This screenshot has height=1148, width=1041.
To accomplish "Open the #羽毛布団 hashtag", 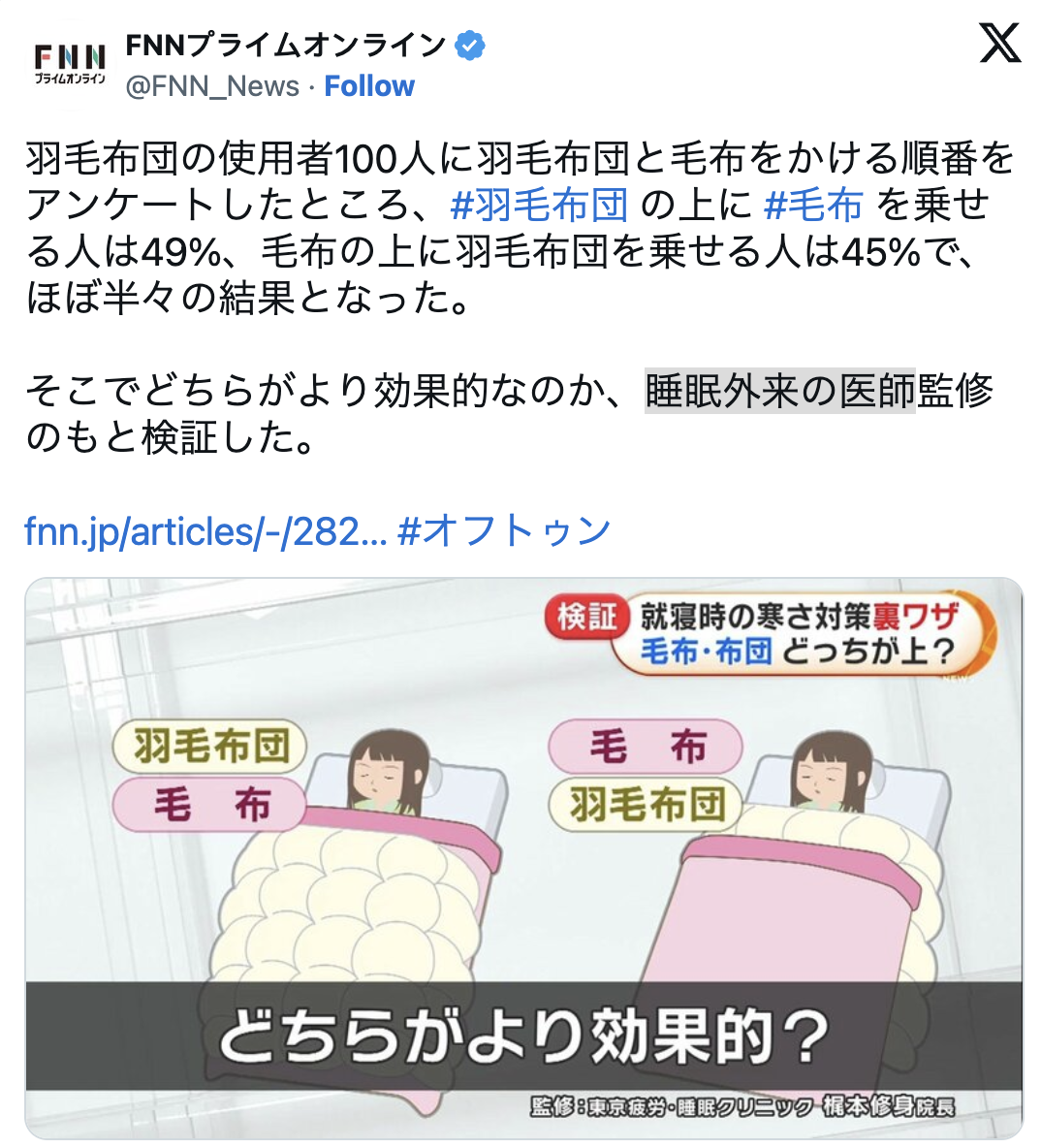I will click(540, 206).
